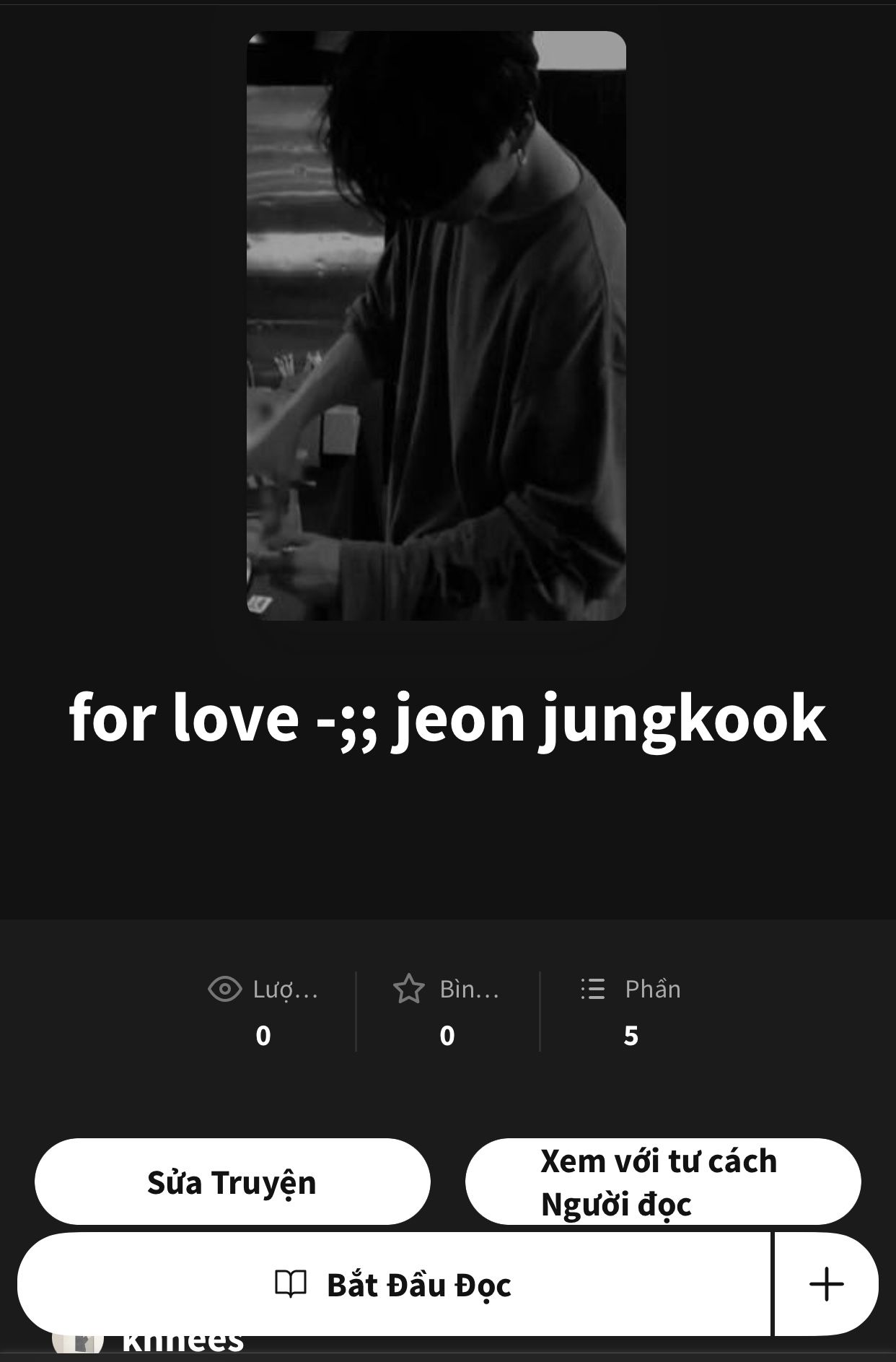Viewport: 896px width, 1362px height.
Task: Tap the Sửa Truyện button
Action: coord(232,1182)
